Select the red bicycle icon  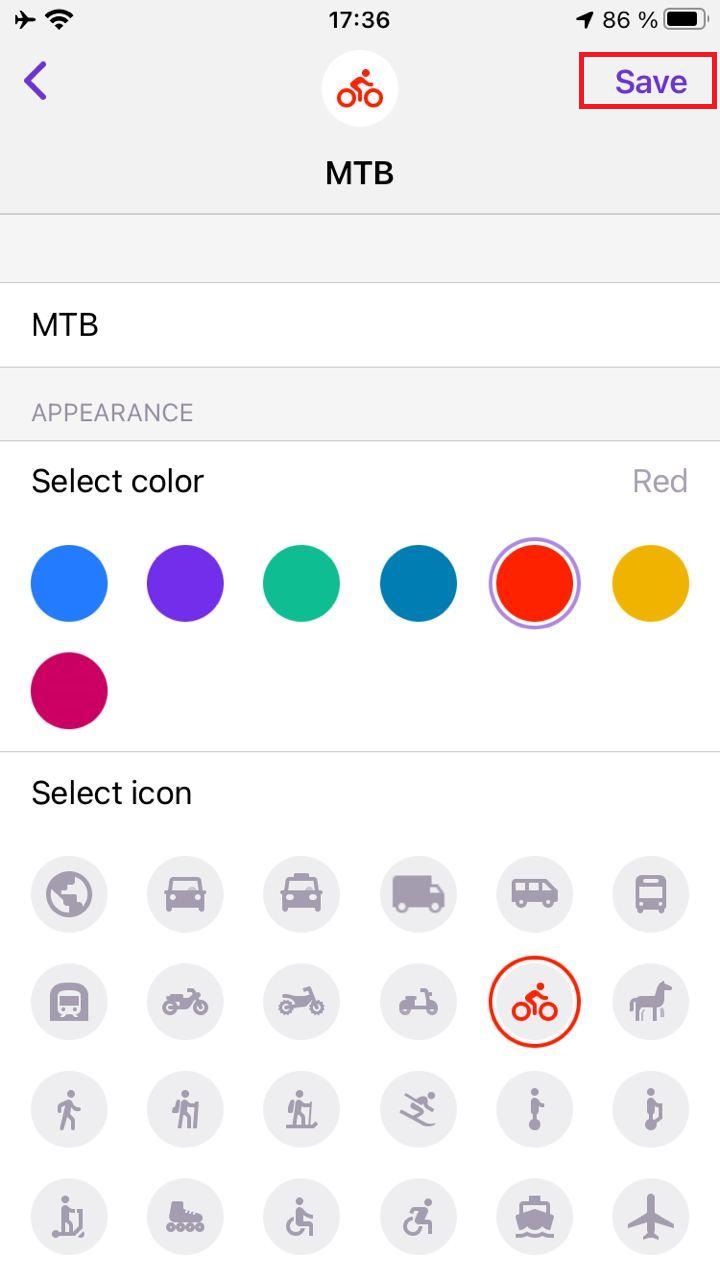(534, 1002)
